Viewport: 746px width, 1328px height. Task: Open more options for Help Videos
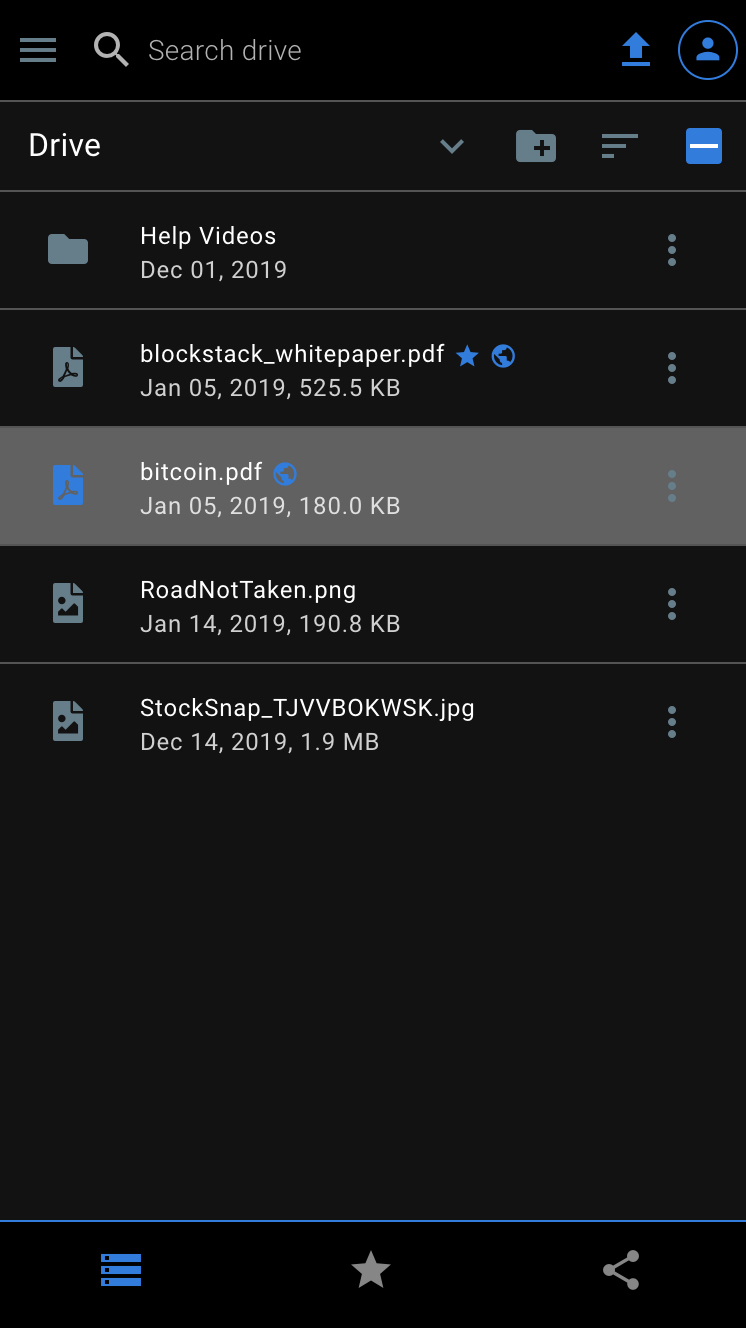pyautogui.click(x=671, y=250)
